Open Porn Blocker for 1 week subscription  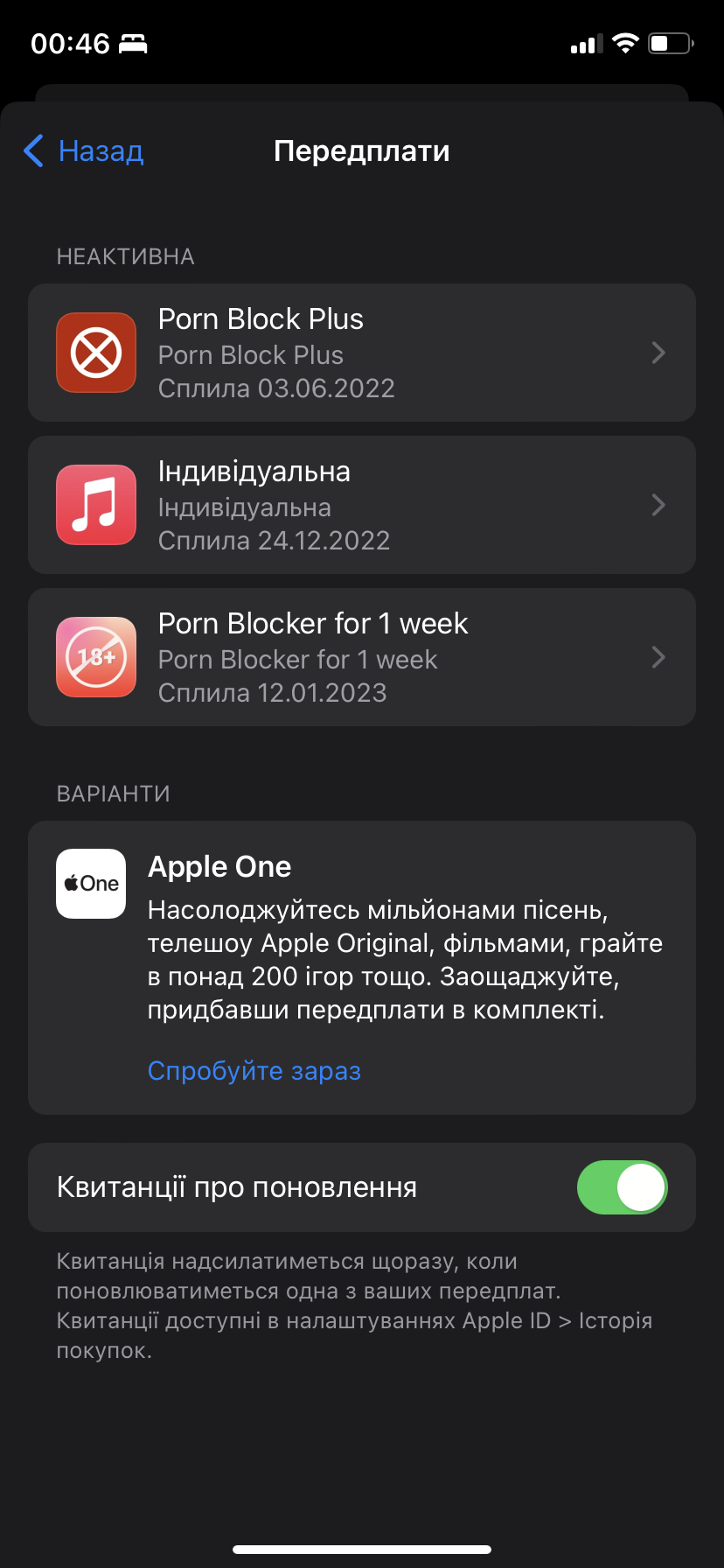[x=362, y=657]
